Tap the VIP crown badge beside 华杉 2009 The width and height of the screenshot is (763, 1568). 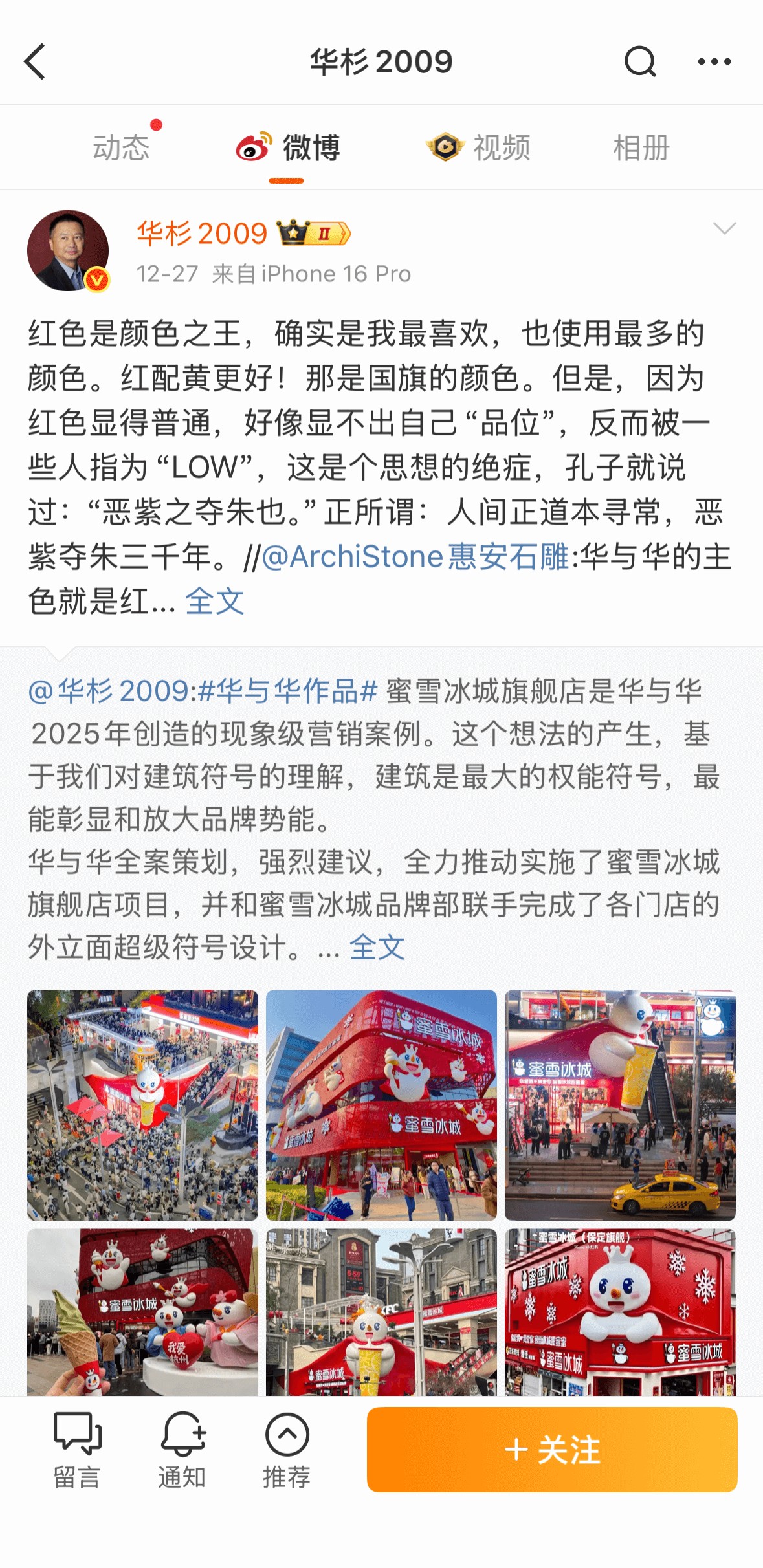313,233
